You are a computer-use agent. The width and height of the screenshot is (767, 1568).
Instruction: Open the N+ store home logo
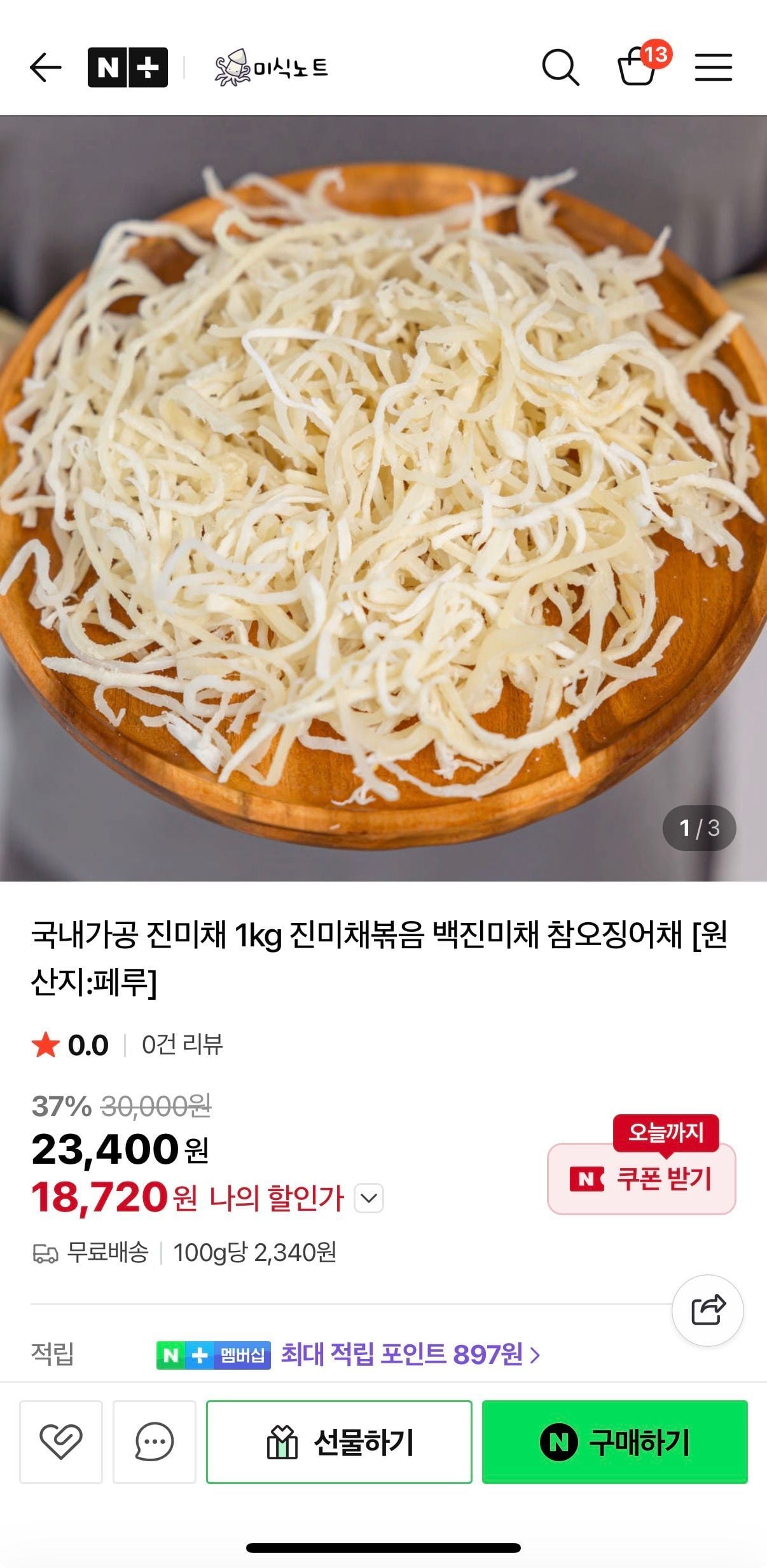pos(127,67)
